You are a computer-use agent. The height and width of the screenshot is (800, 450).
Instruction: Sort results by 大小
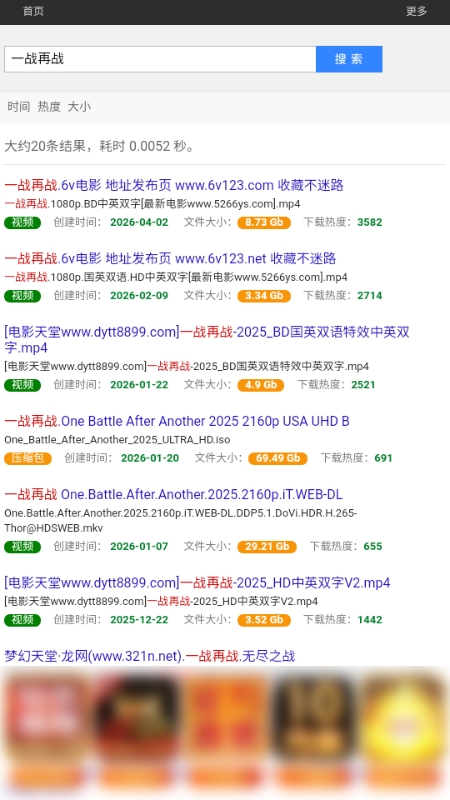(x=79, y=107)
